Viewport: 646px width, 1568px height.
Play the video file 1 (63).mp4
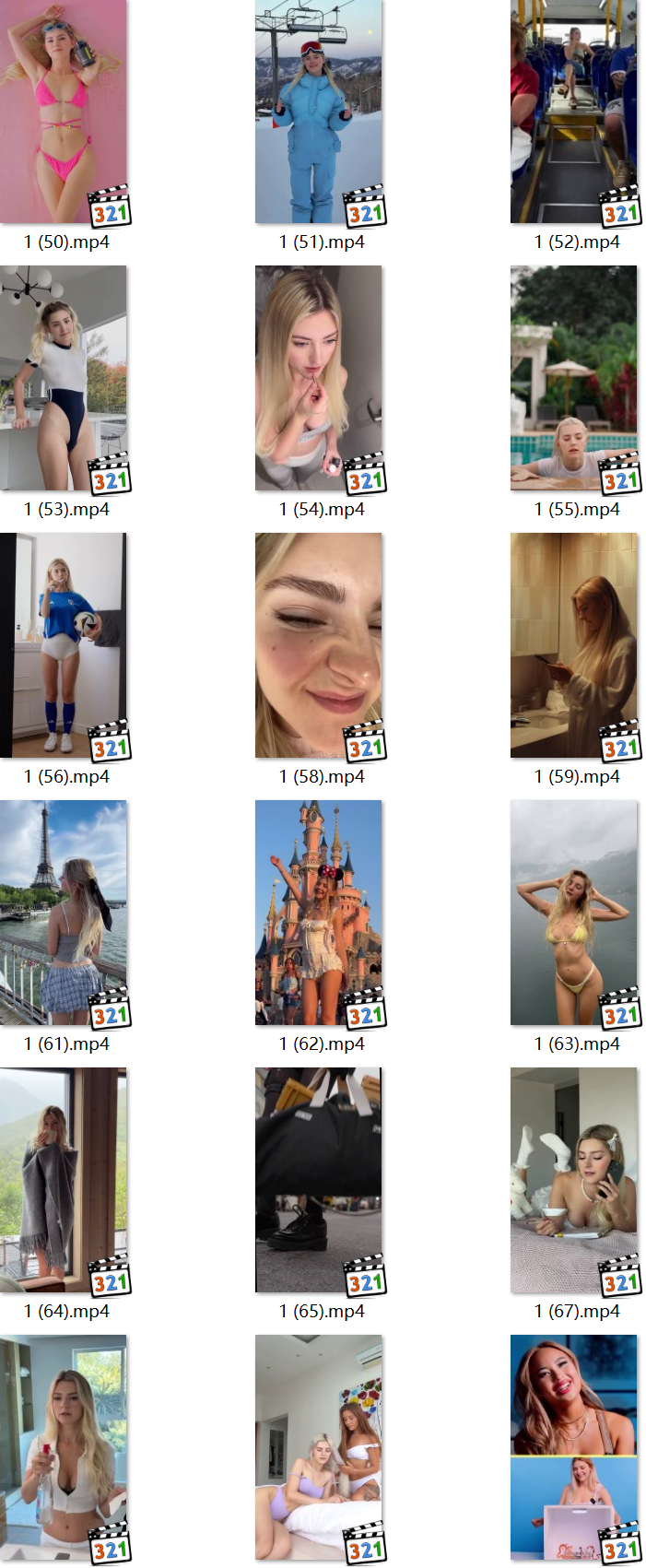click(574, 913)
